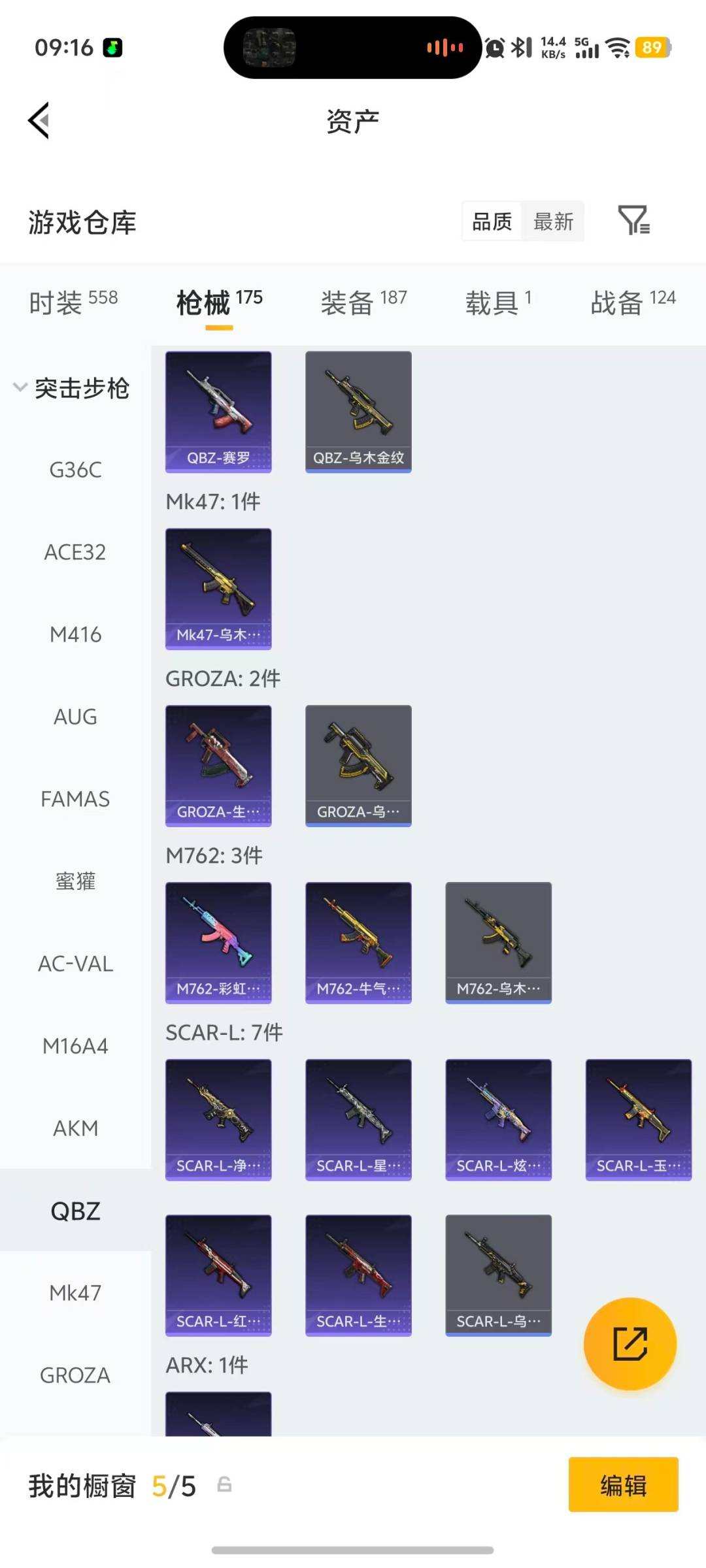Switch to the 战备 tab
Image resolution: width=706 pixels, height=1568 pixels.
[633, 302]
